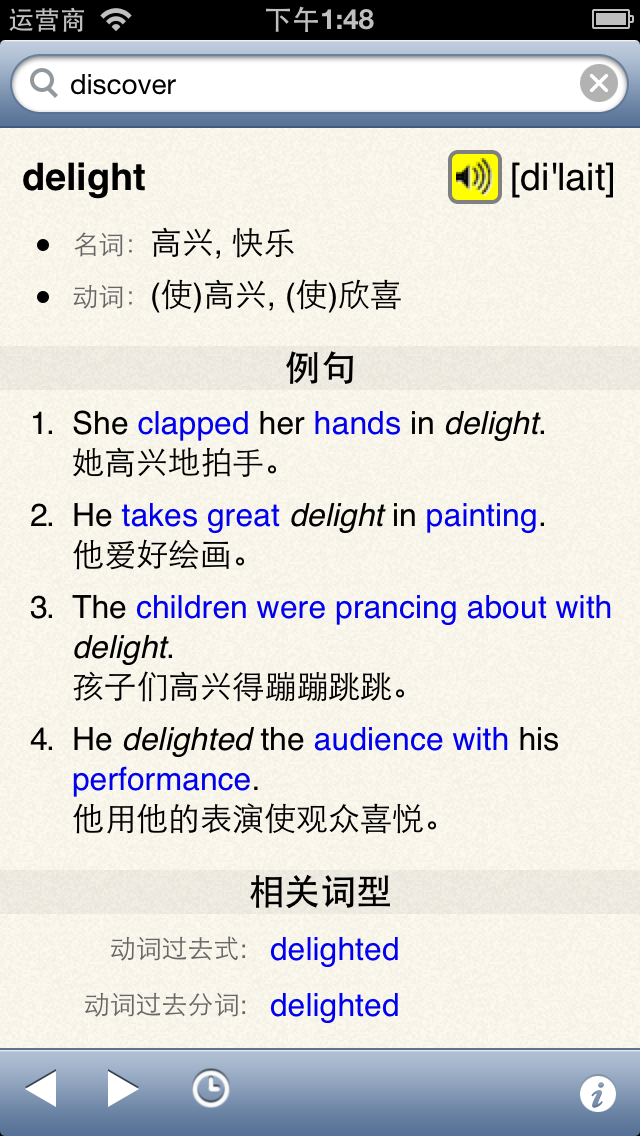Image resolution: width=640 pixels, height=1136 pixels.
Task: Open the word great
Action: click(x=243, y=516)
